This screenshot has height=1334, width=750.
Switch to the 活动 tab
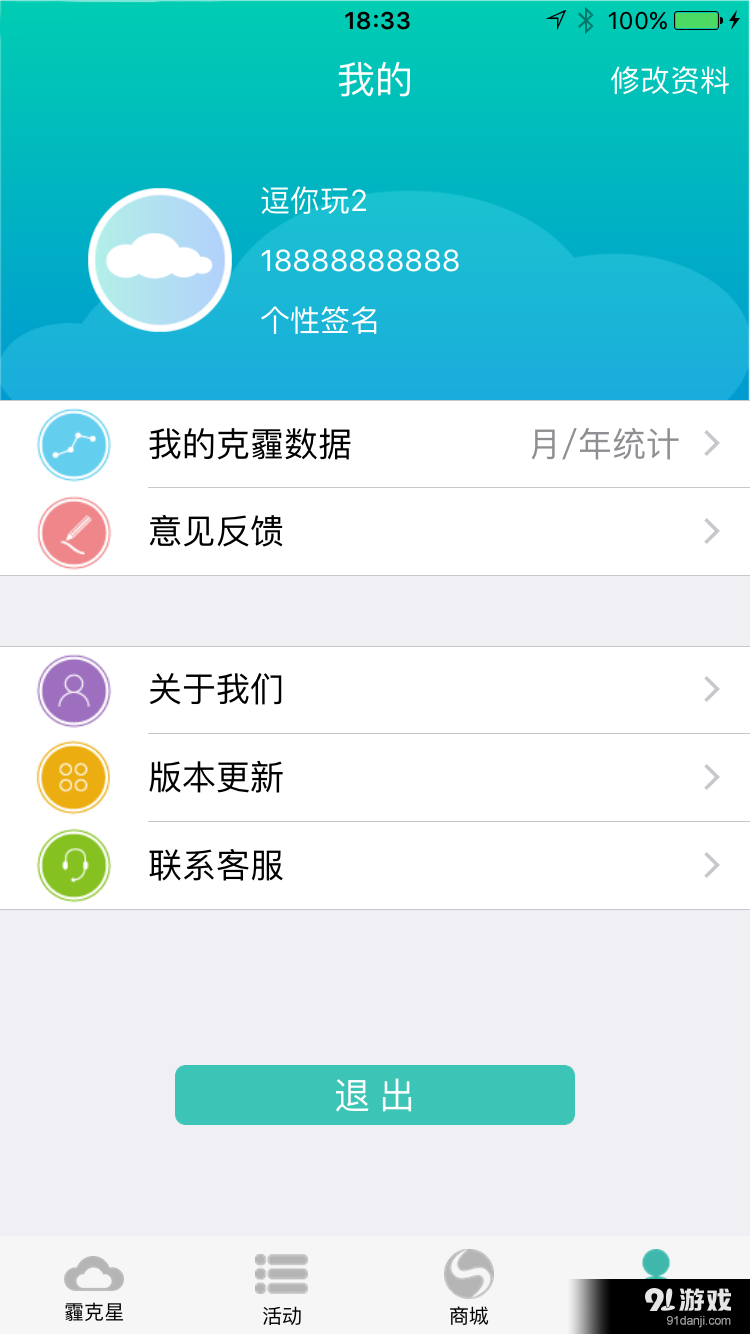(281, 1285)
